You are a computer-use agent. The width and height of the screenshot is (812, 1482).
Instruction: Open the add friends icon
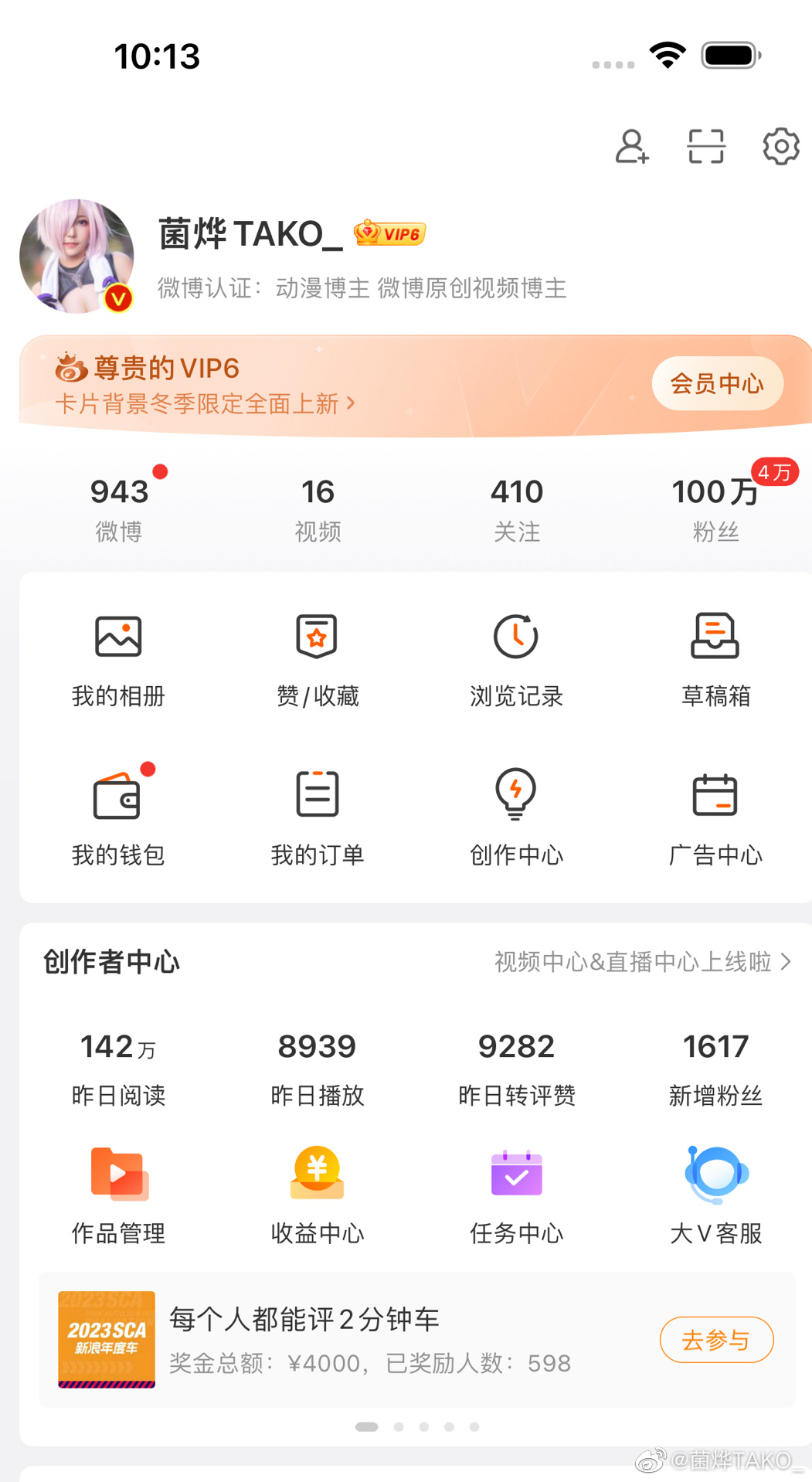pyautogui.click(x=631, y=146)
